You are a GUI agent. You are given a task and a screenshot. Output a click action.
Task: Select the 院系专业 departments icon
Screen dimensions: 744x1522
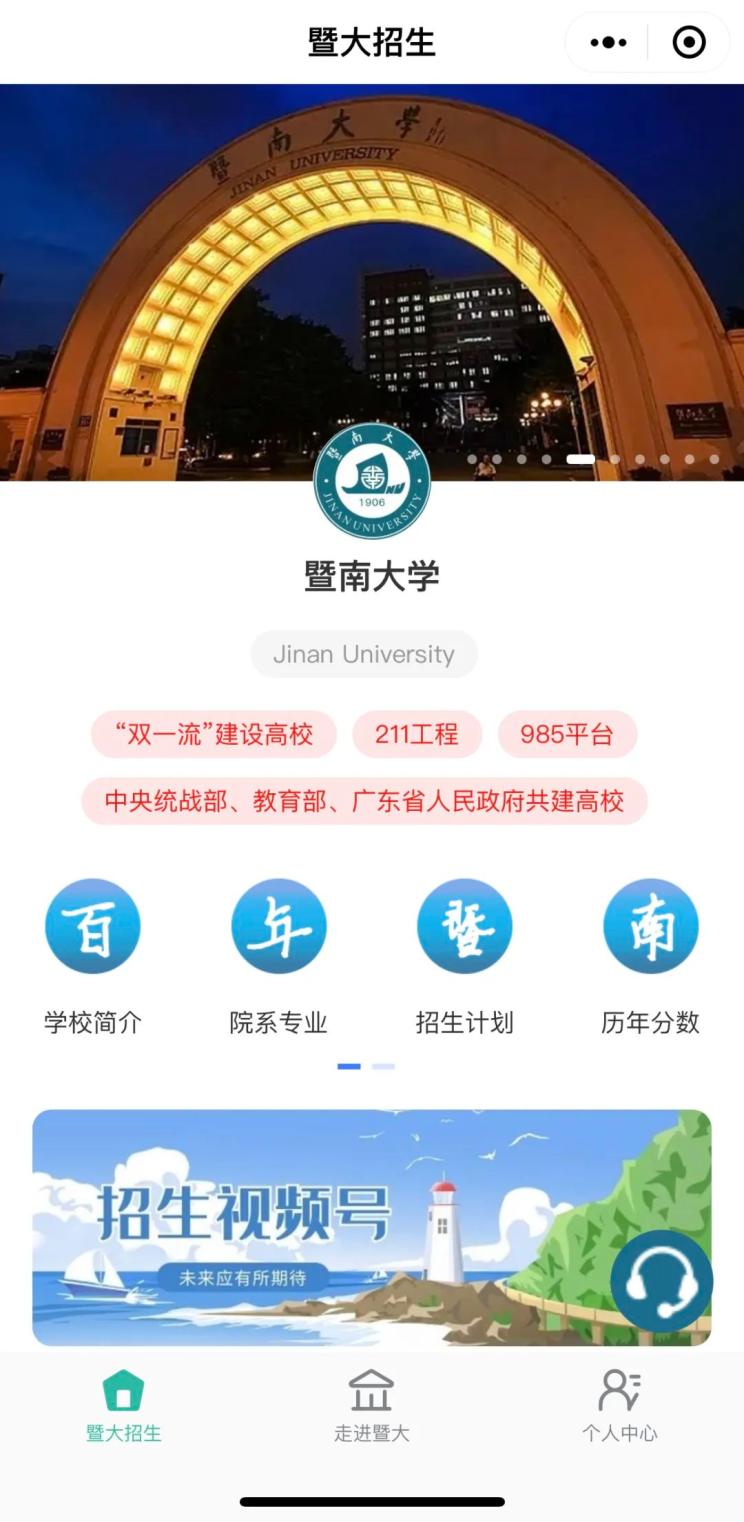pyautogui.click(x=278, y=925)
